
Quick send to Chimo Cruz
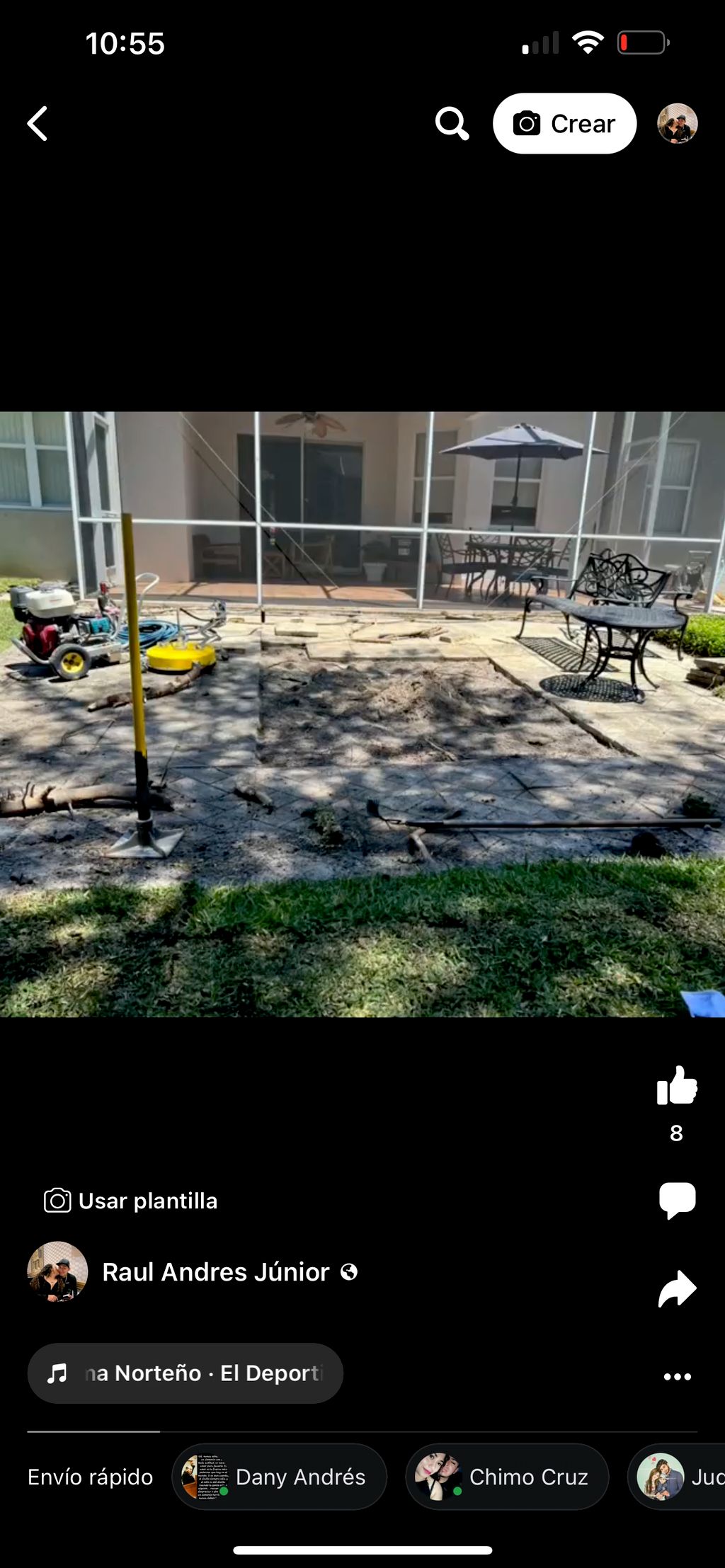[x=507, y=1477]
